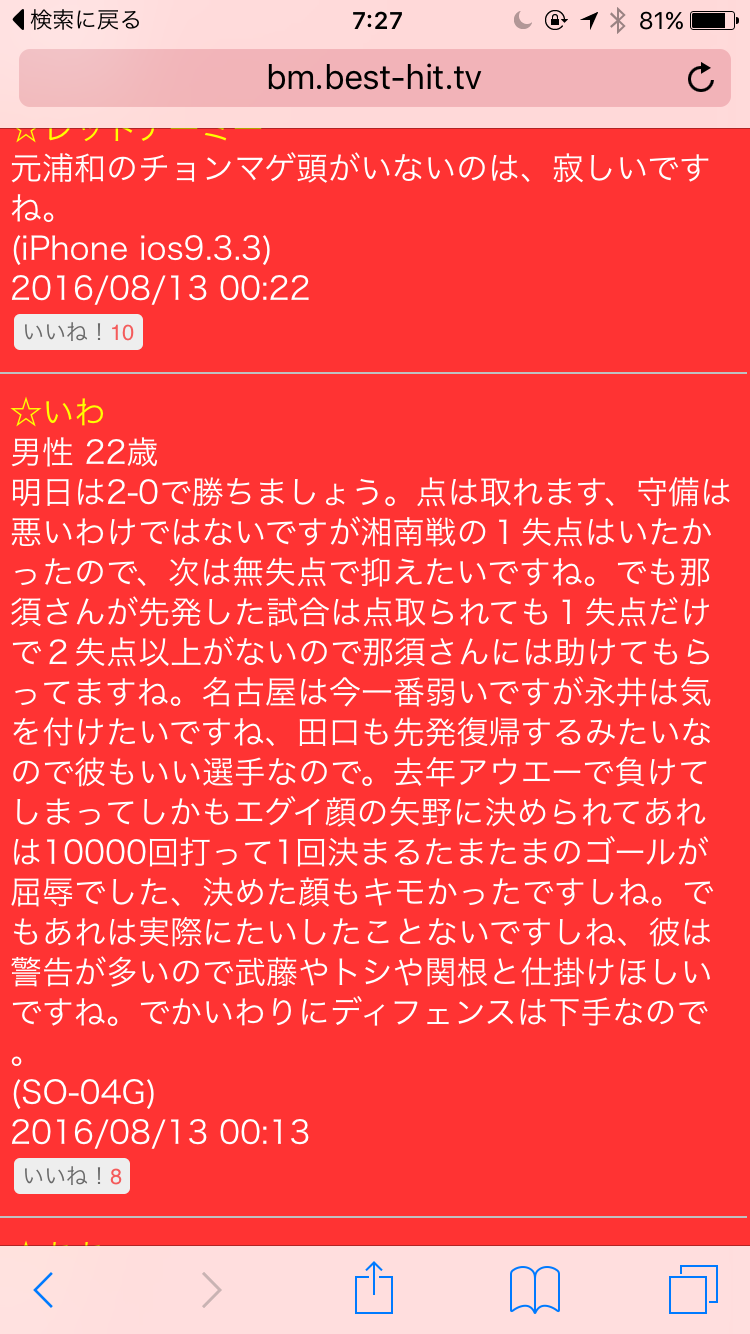Tap the bm.best-hit.tv address bar

[x=374, y=78]
